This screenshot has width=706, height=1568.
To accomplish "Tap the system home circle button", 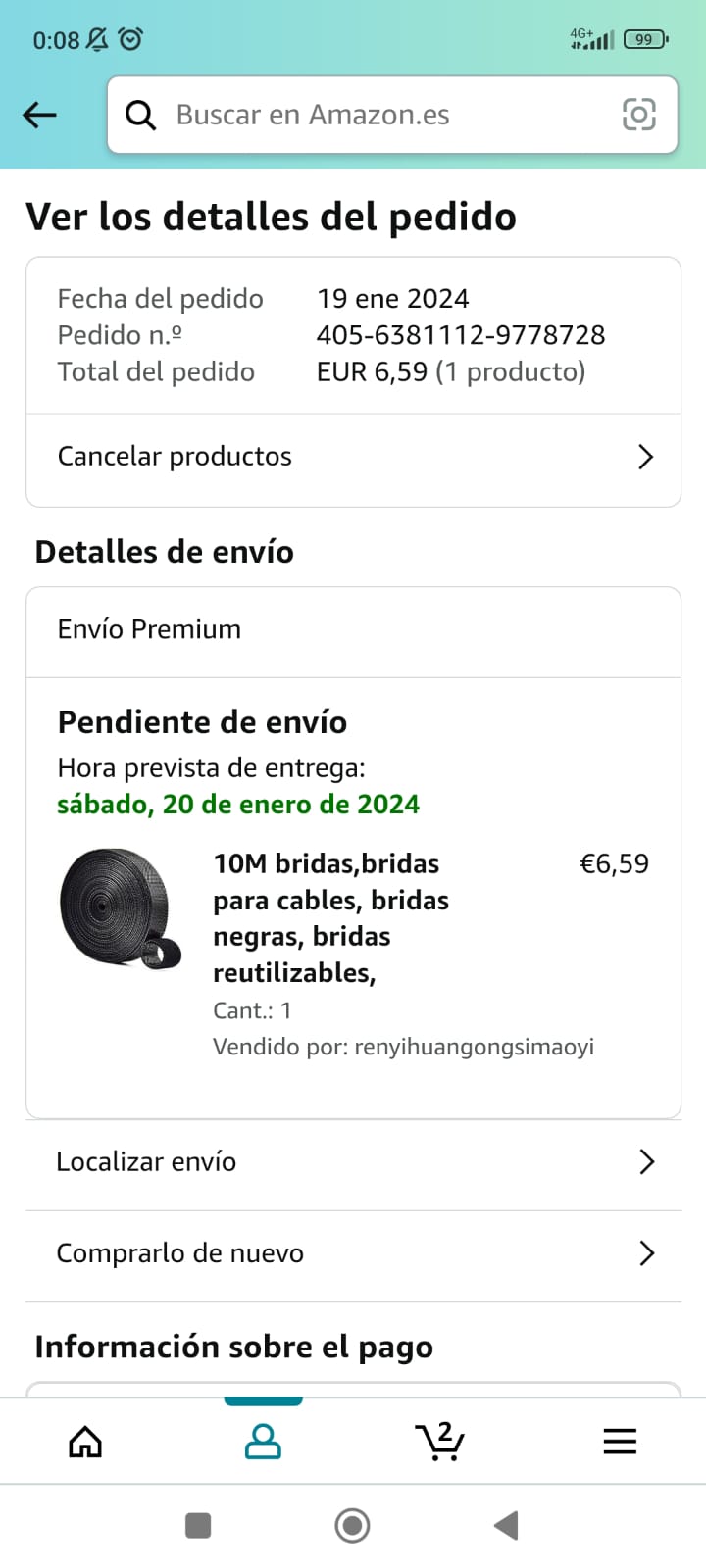I will pyautogui.click(x=352, y=1525).
